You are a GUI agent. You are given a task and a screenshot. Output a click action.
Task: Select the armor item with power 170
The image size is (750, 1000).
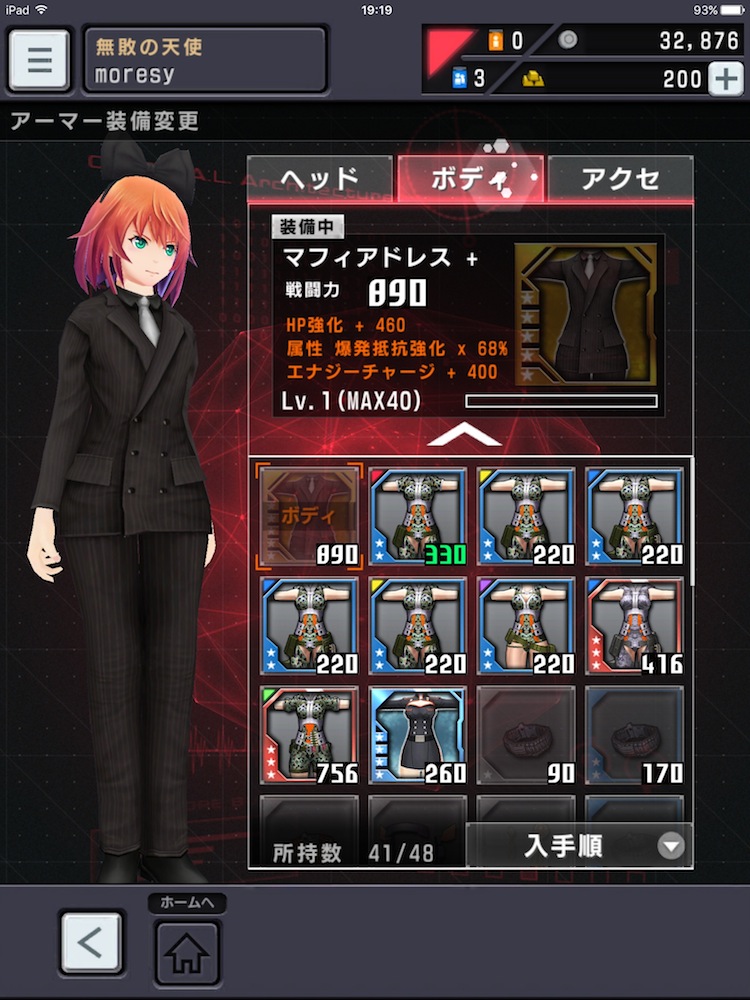[635, 734]
